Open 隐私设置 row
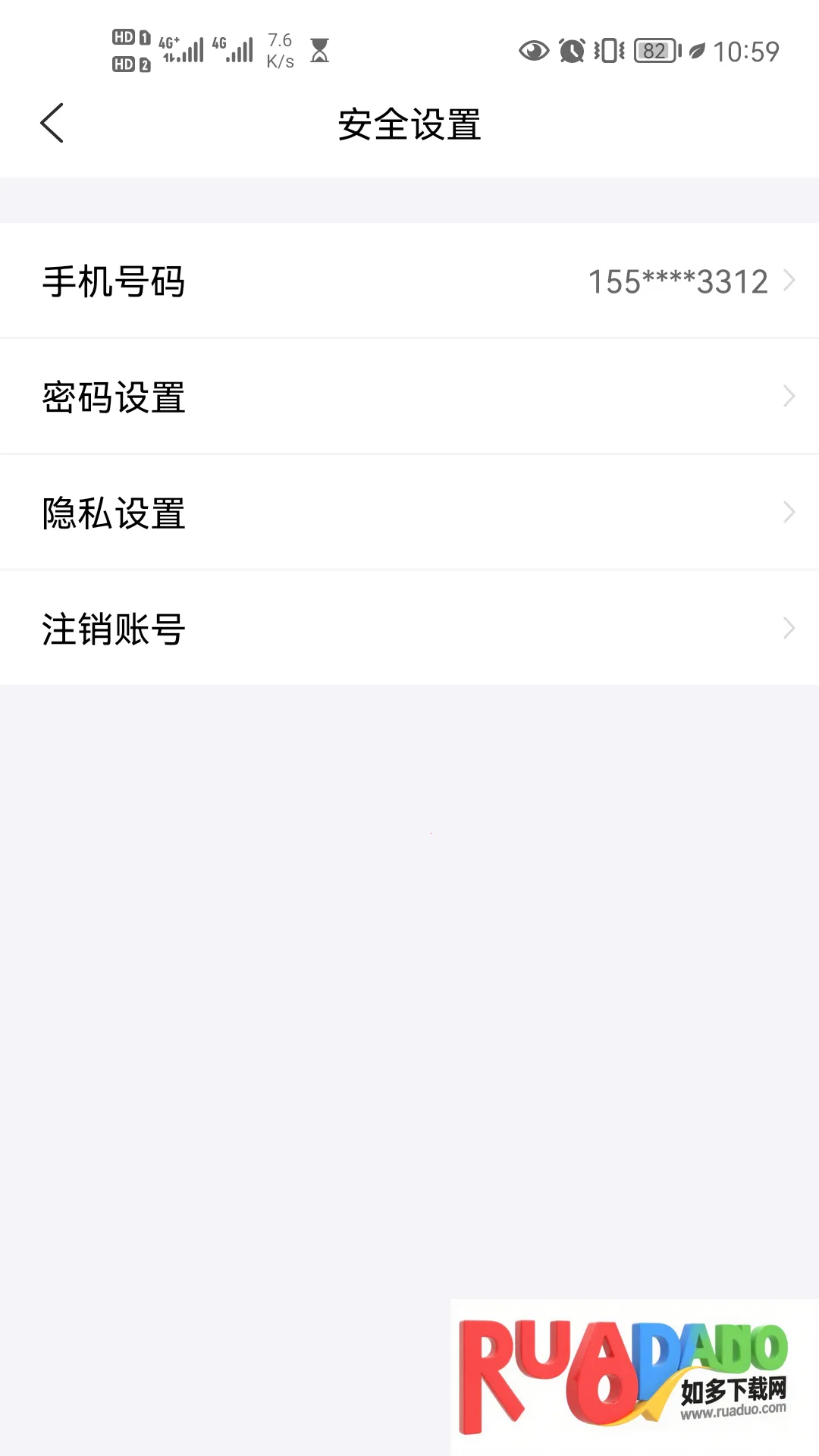This screenshot has height=1456, width=819. tap(409, 513)
